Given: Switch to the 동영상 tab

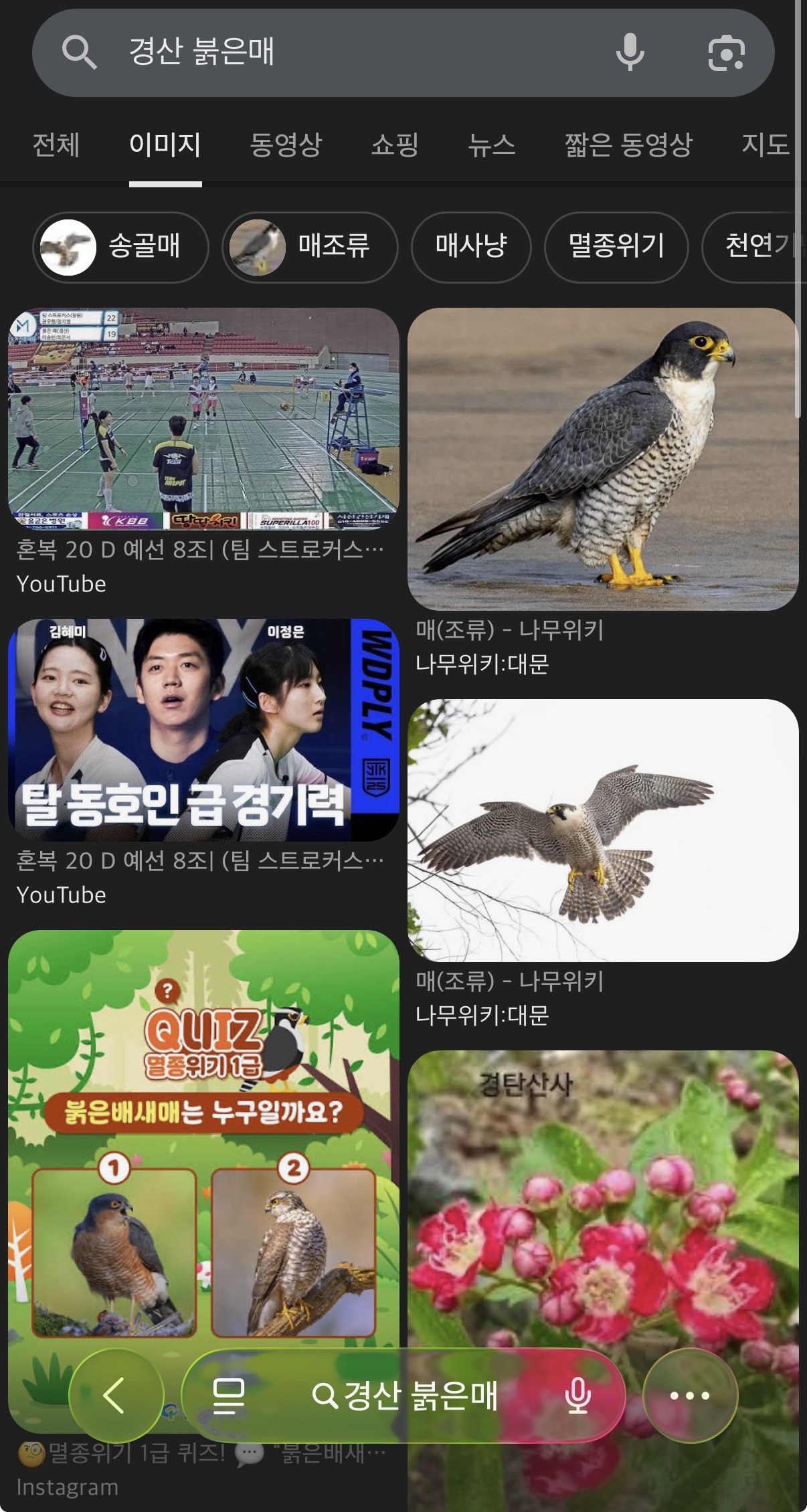Looking at the screenshot, I should [286, 145].
